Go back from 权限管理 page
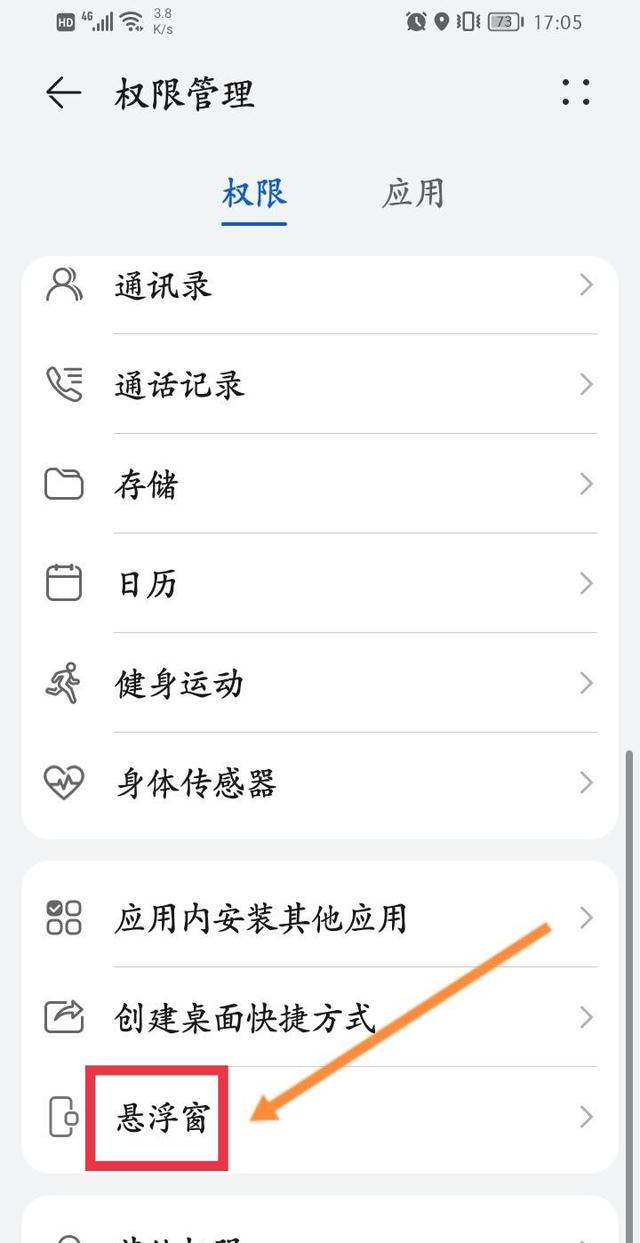 63,93
